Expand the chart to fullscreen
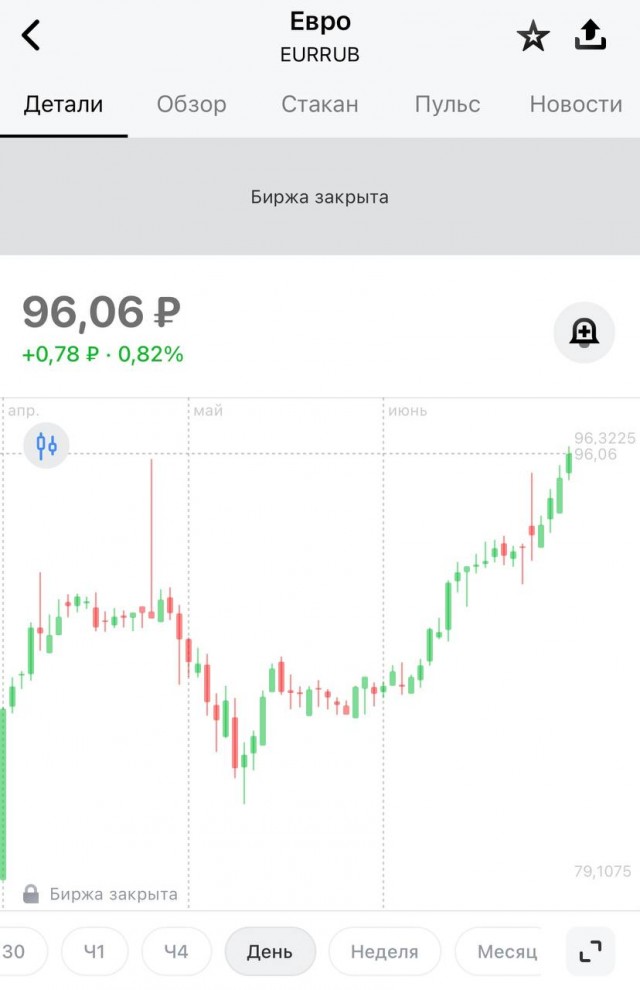The image size is (640, 990). 590,951
